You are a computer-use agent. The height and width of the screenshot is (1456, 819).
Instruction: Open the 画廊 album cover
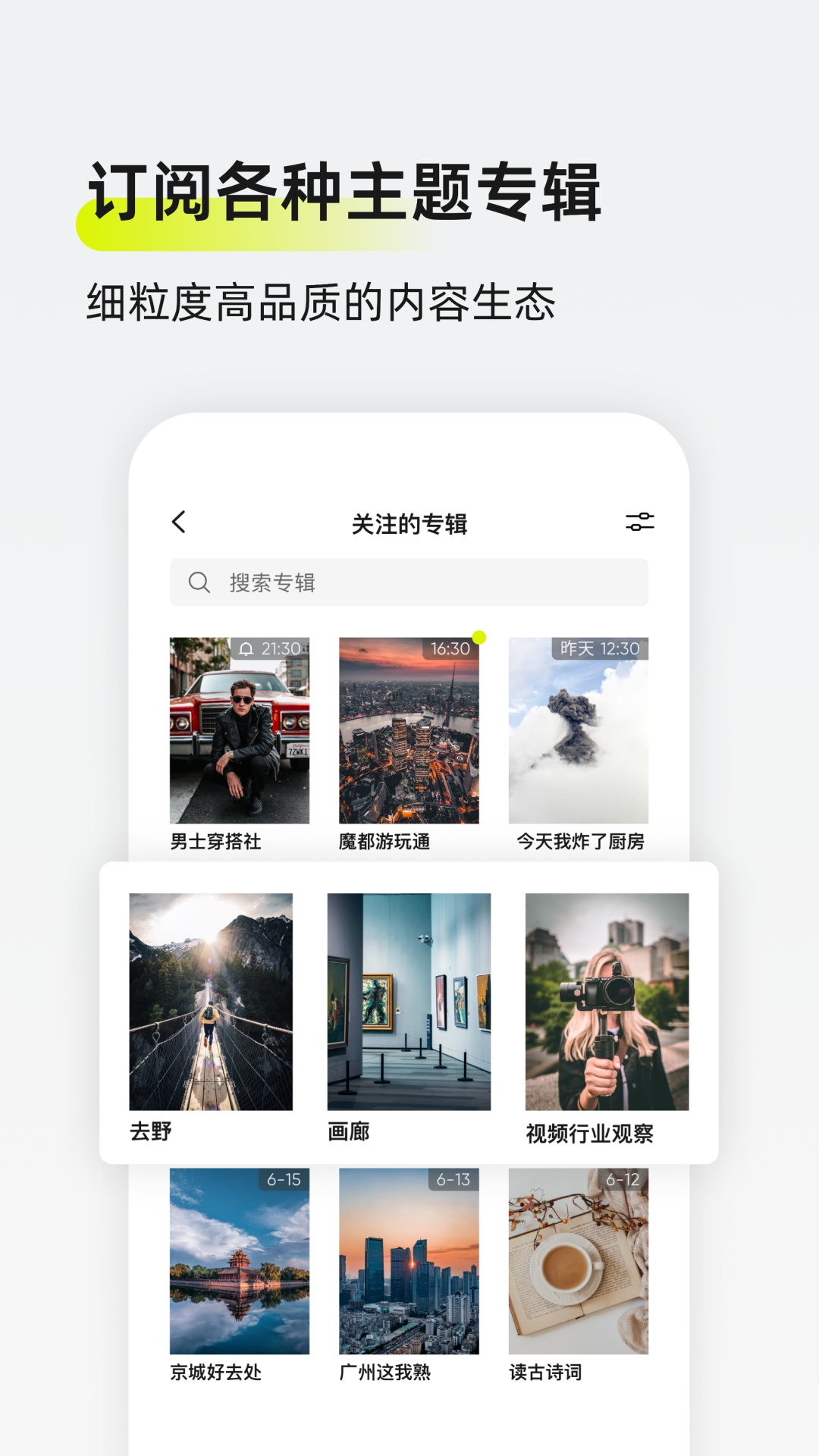coord(410,1001)
